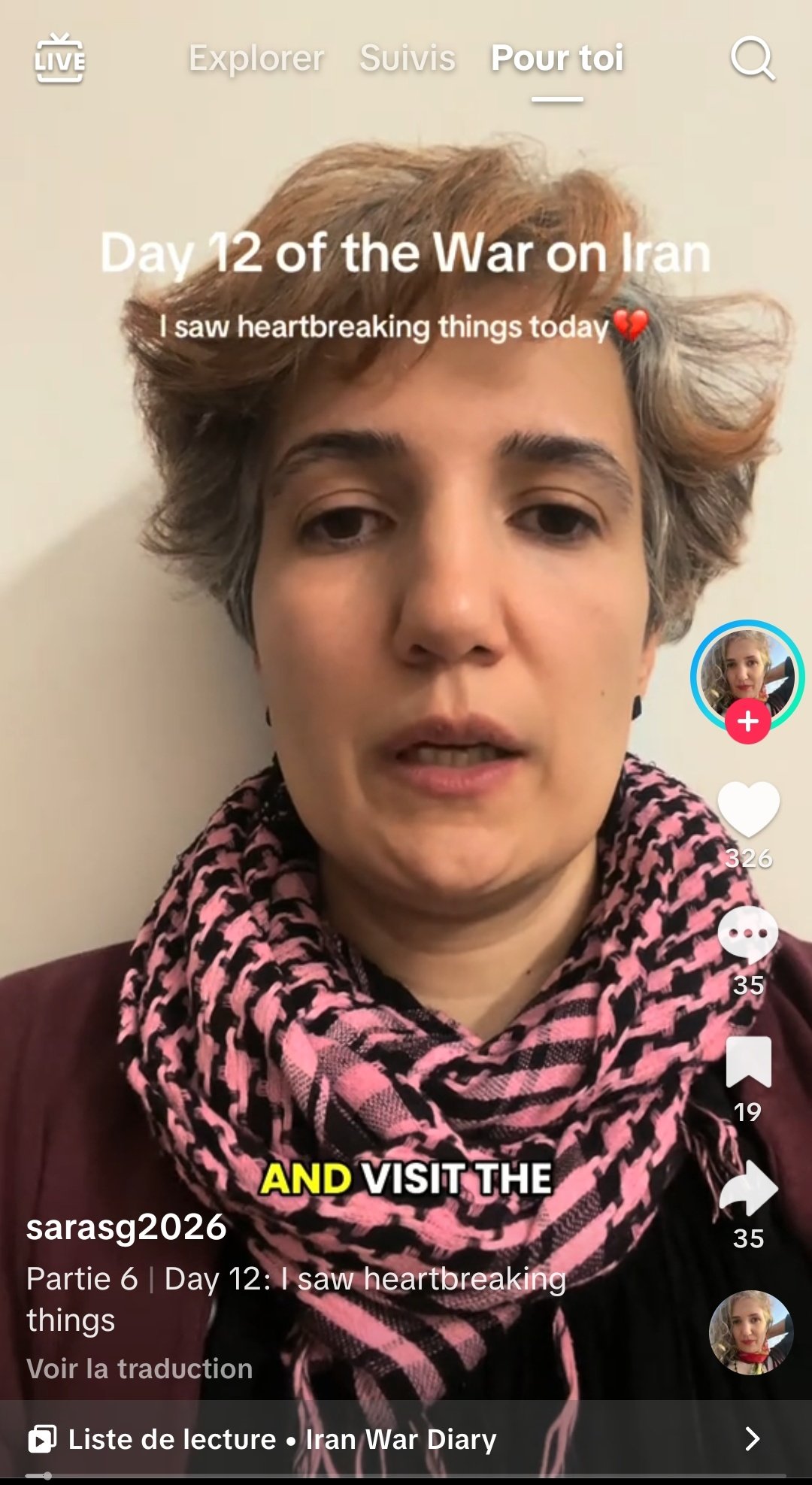
Task: Share the video via arrow icon
Action: point(748,1188)
